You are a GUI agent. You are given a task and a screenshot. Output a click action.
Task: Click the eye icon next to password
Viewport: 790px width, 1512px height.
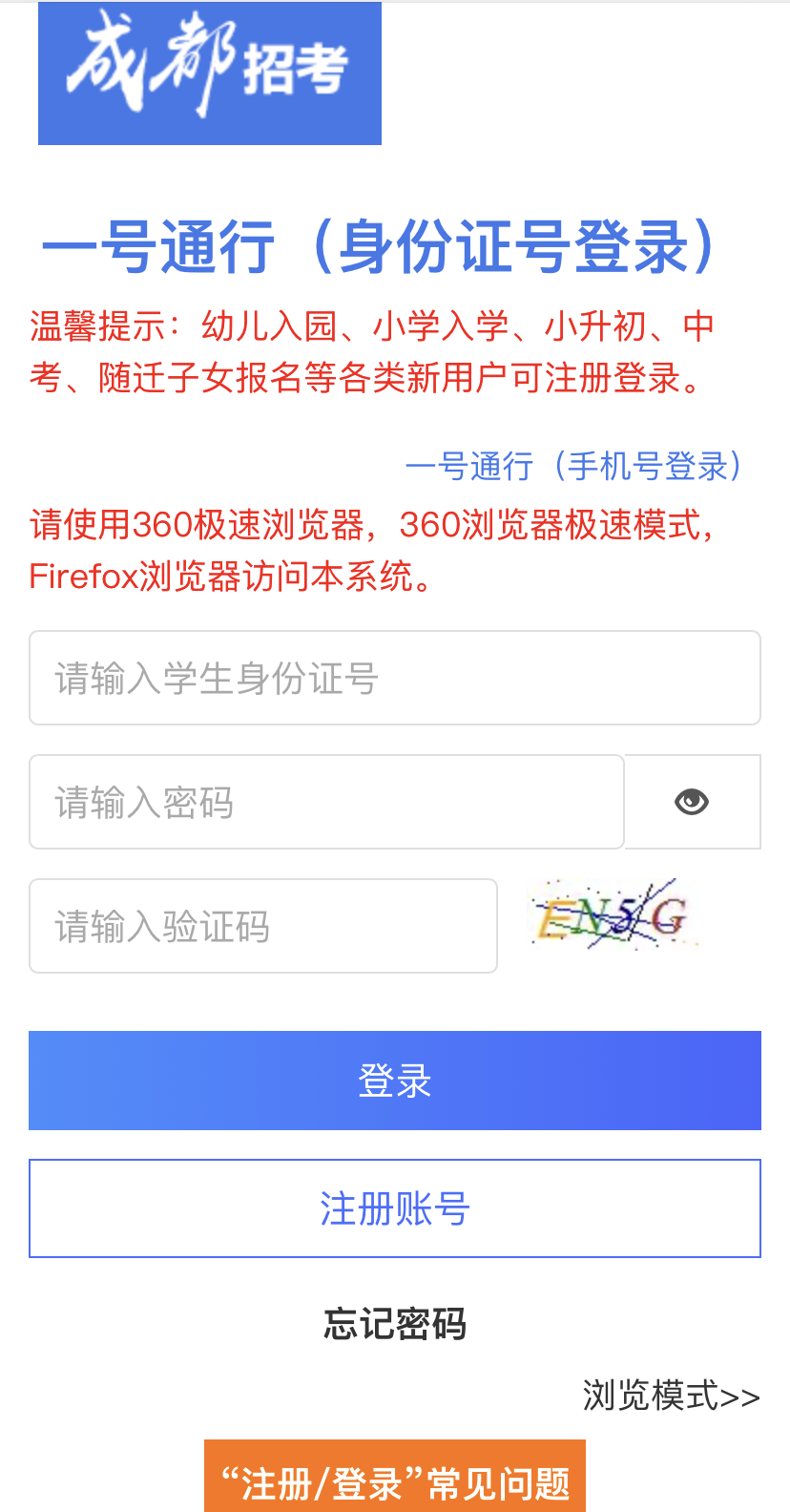[x=692, y=802]
